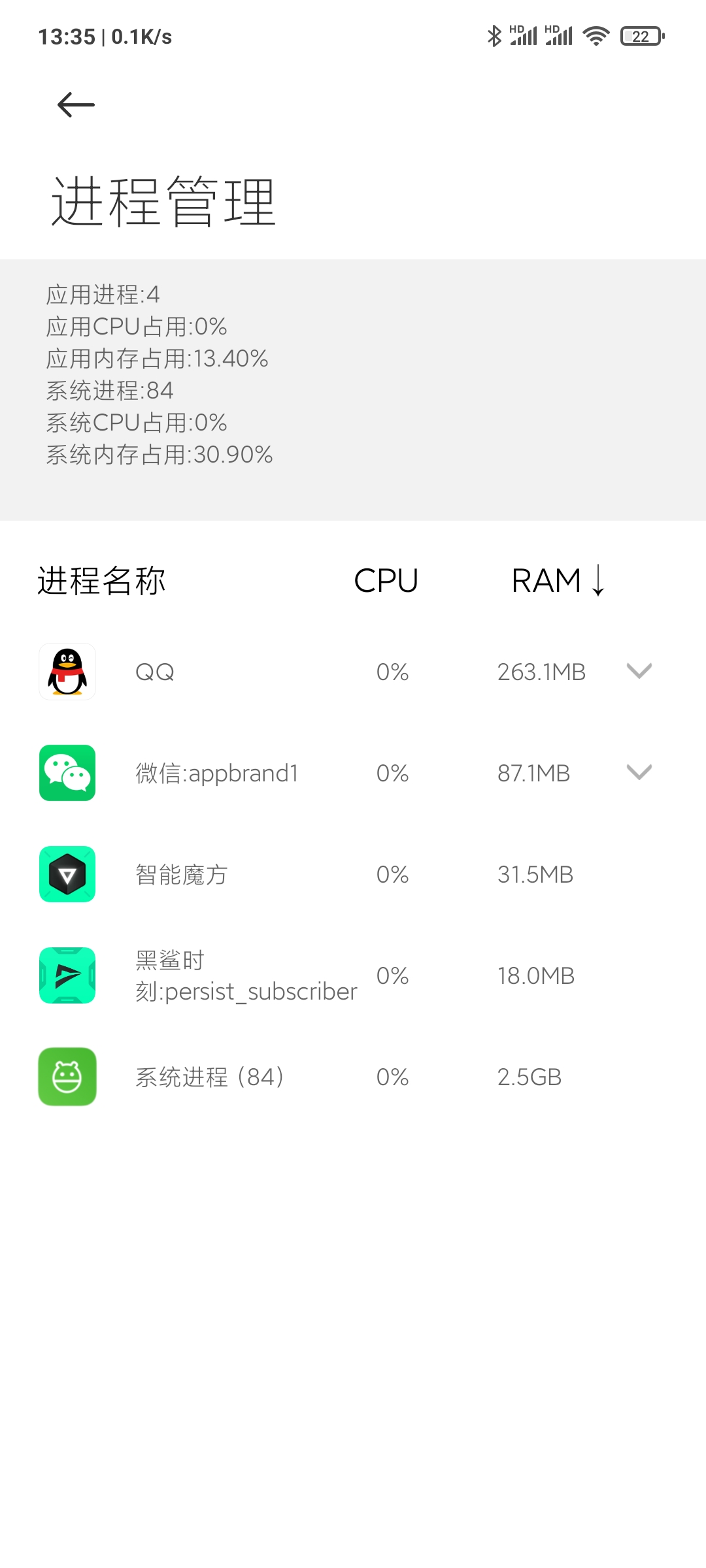Viewport: 706px width, 1568px height.
Task: Sort processes by CPU column header
Action: (x=386, y=580)
